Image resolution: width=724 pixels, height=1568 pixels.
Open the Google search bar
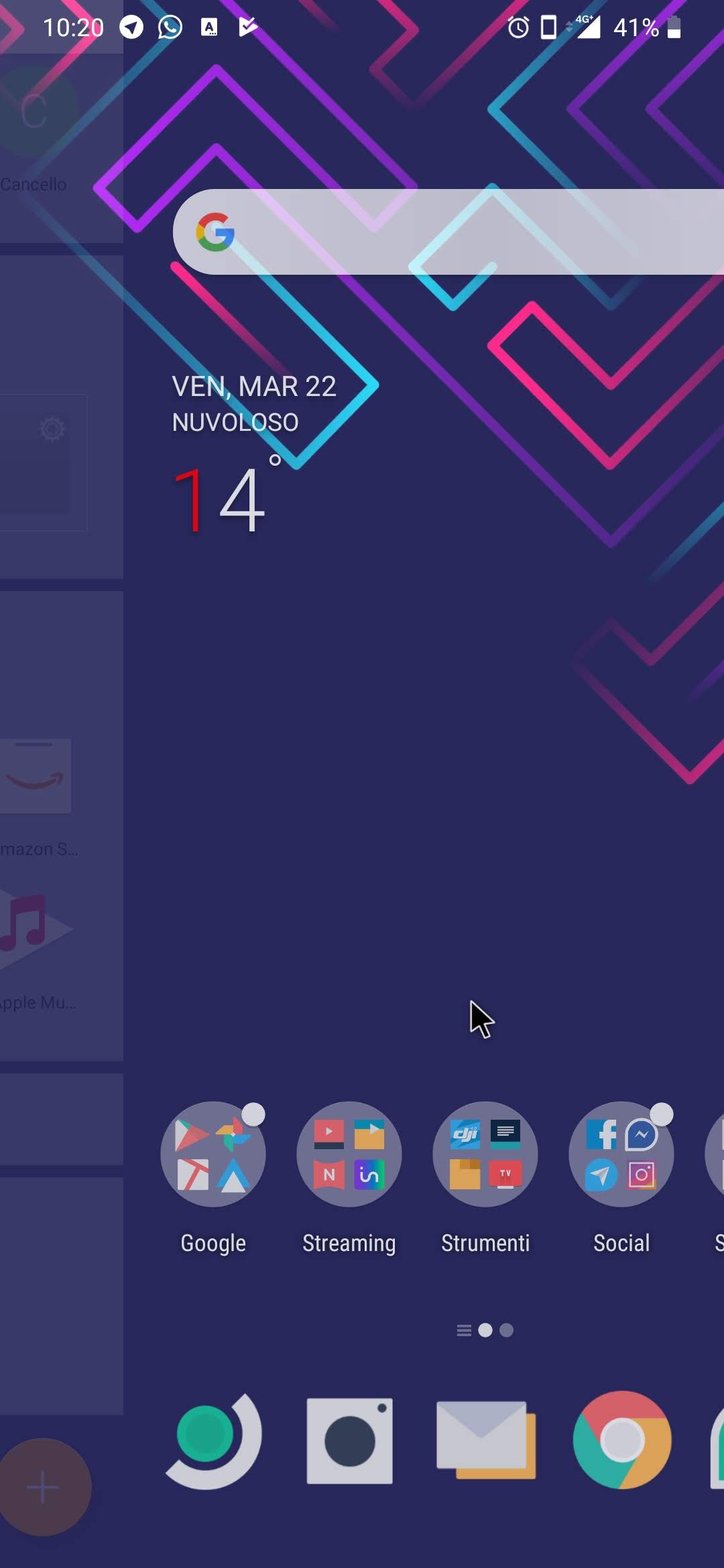[449, 232]
